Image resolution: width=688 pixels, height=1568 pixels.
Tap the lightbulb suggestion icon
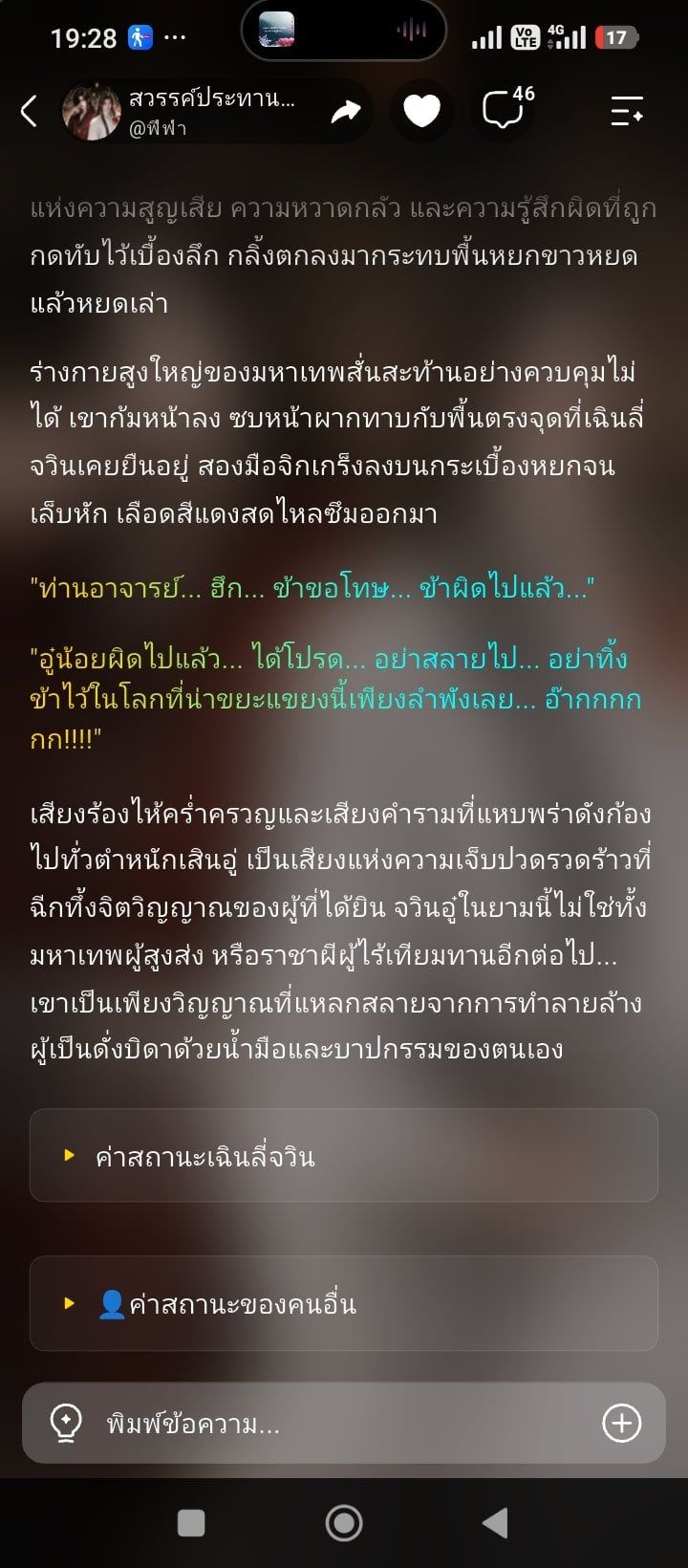click(65, 1424)
